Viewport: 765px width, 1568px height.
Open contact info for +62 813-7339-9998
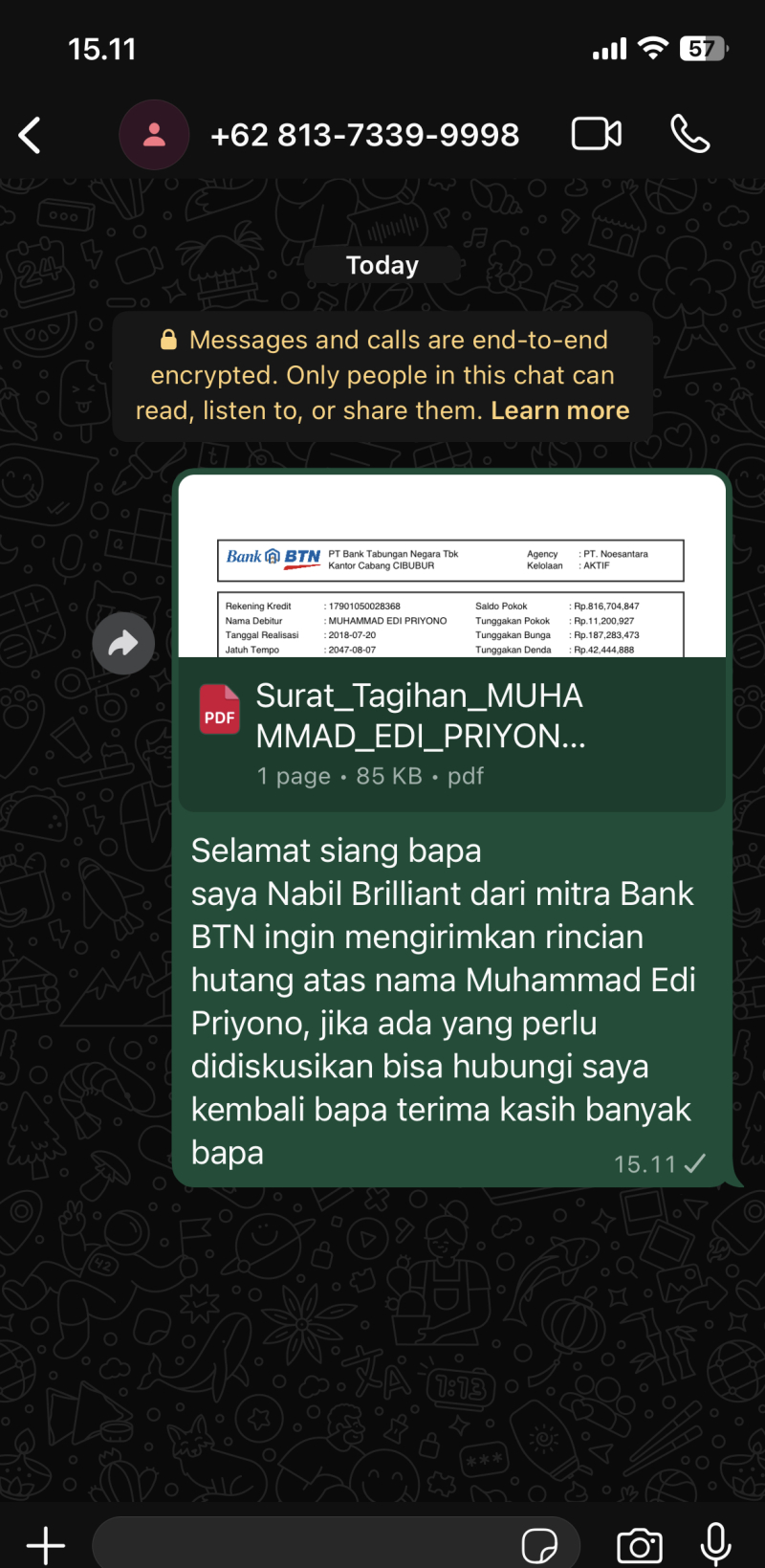tap(364, 135)
